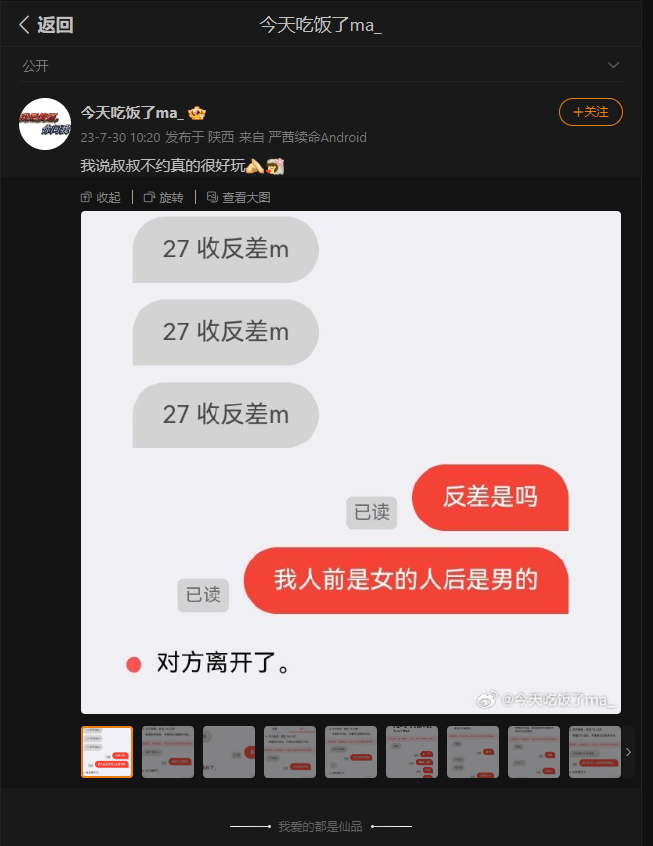Open the enlarged chat screenshot image
The image size is (653, 846).
pyautogui.click(x=350, y=460)
